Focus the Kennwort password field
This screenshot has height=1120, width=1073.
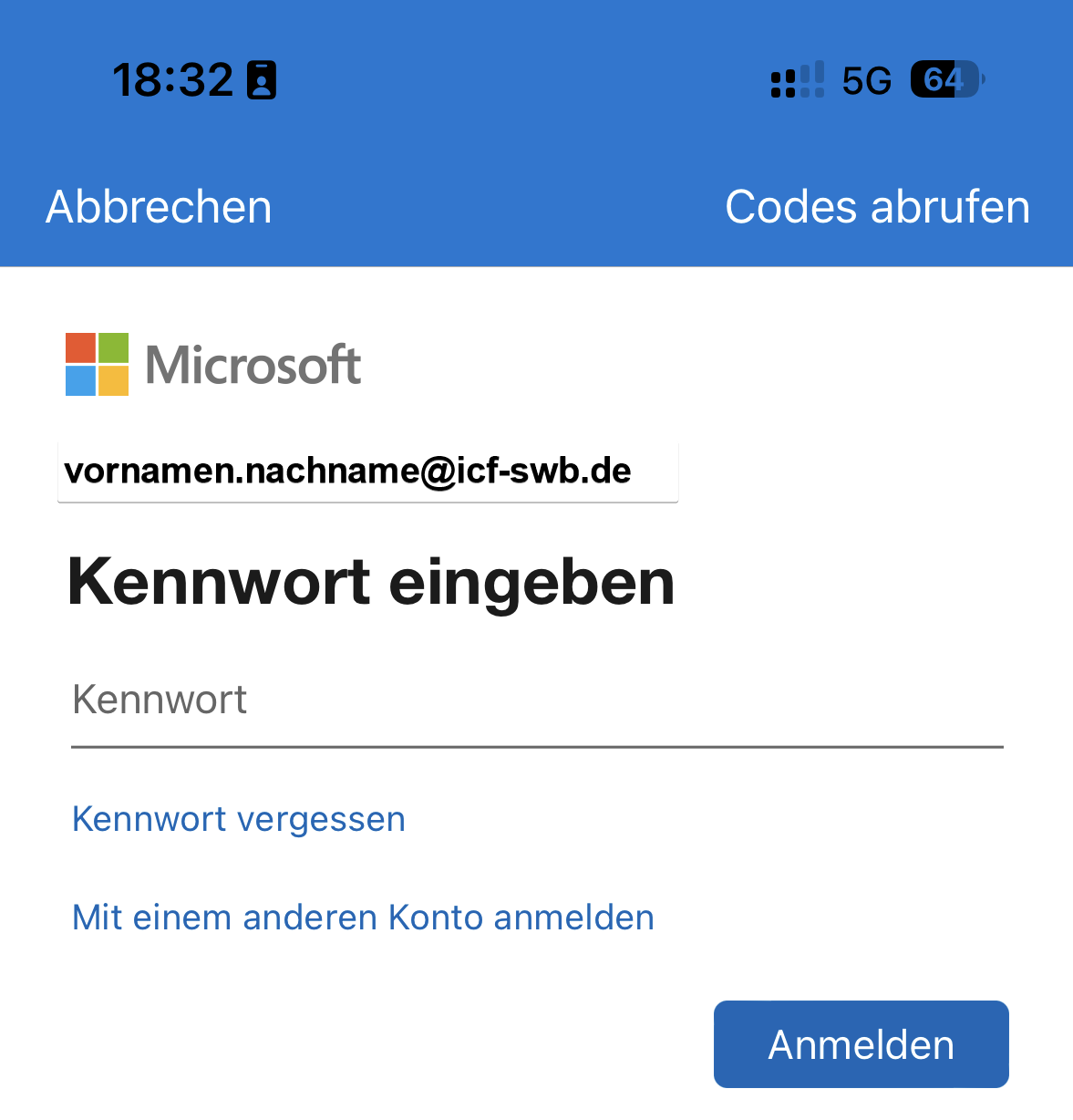536,701
